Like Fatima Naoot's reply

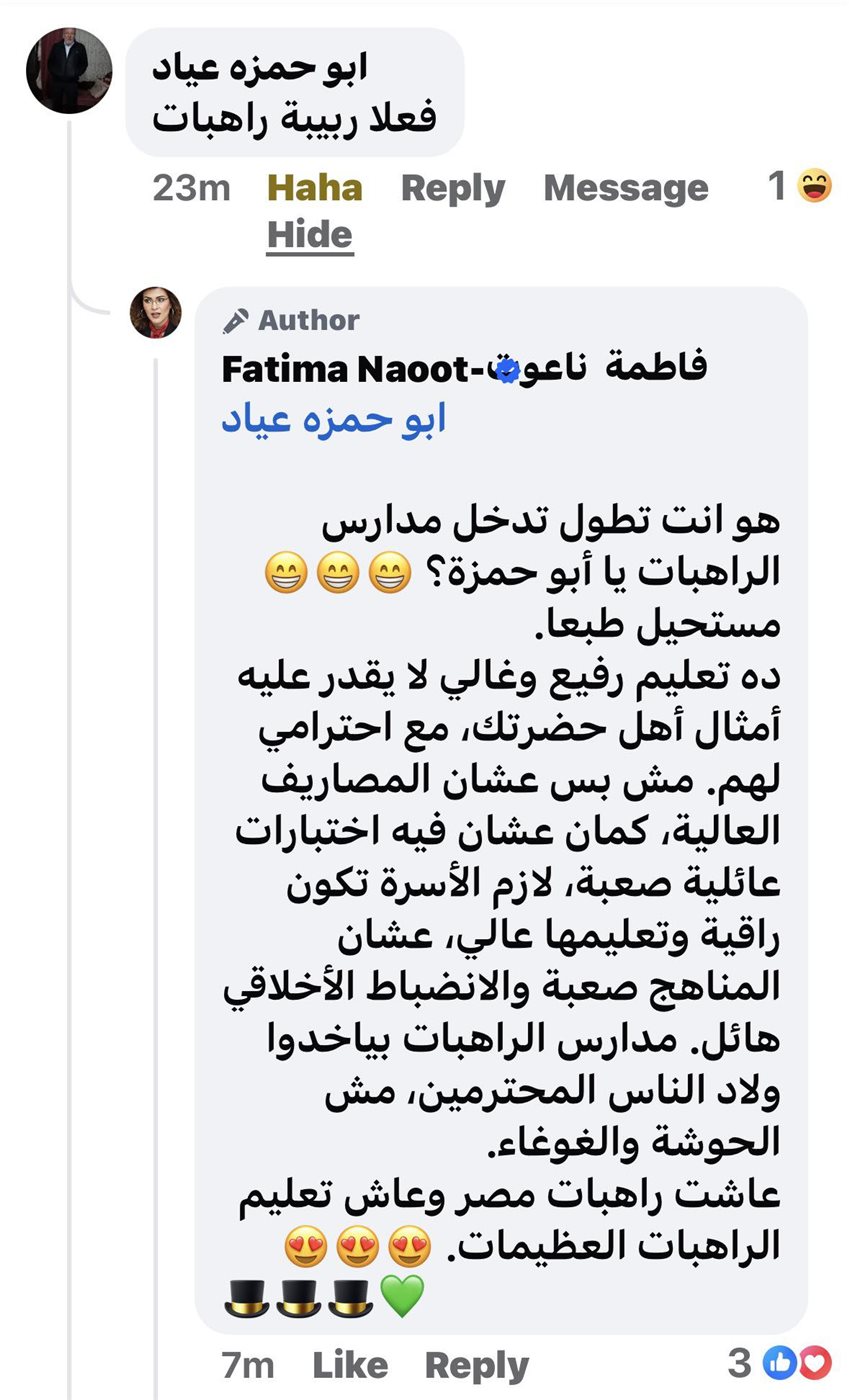(x=350, y=1365)
